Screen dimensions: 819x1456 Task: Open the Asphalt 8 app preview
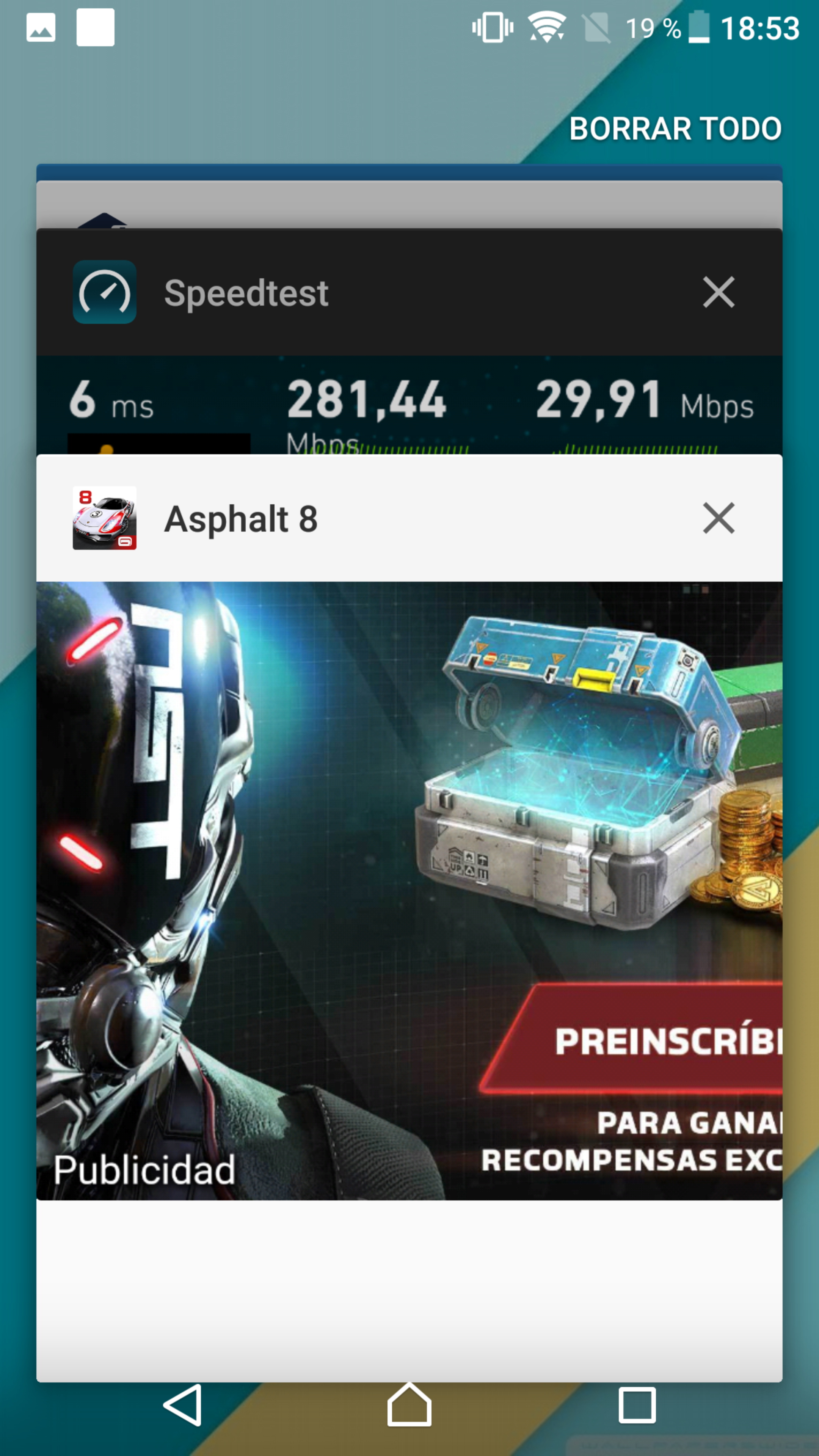[x=409, y=891]
